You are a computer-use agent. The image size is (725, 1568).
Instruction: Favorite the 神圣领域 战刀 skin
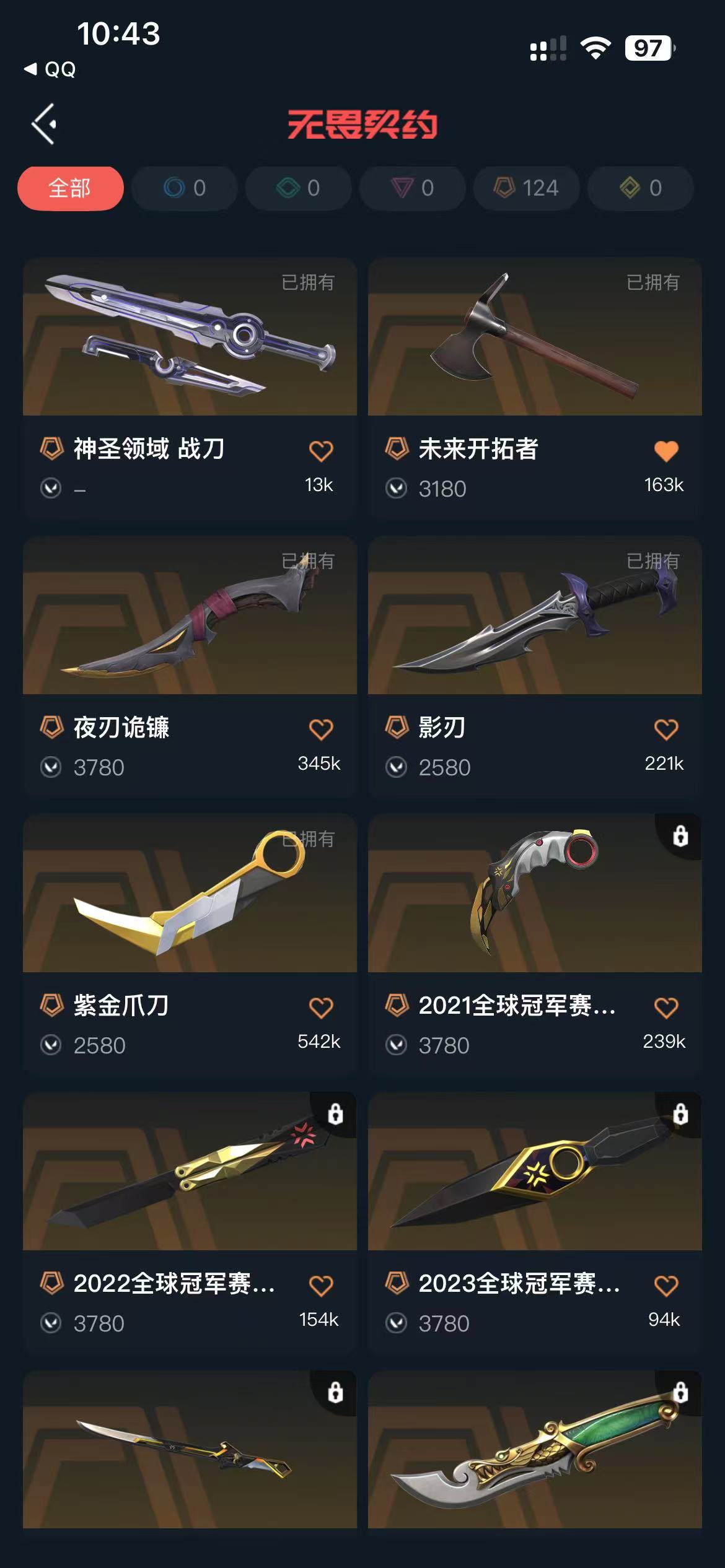(320, 451)
